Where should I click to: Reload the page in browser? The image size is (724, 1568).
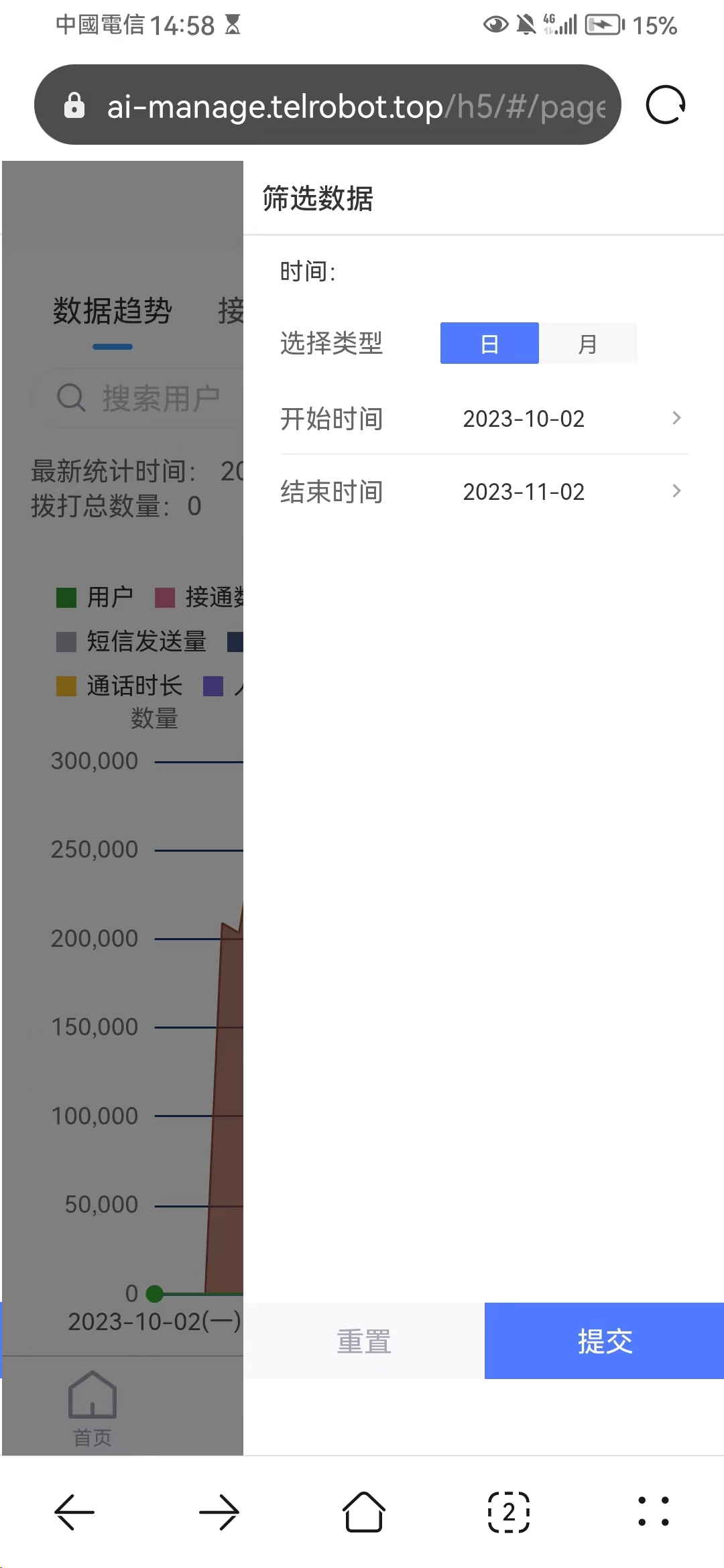click(666, 105)
